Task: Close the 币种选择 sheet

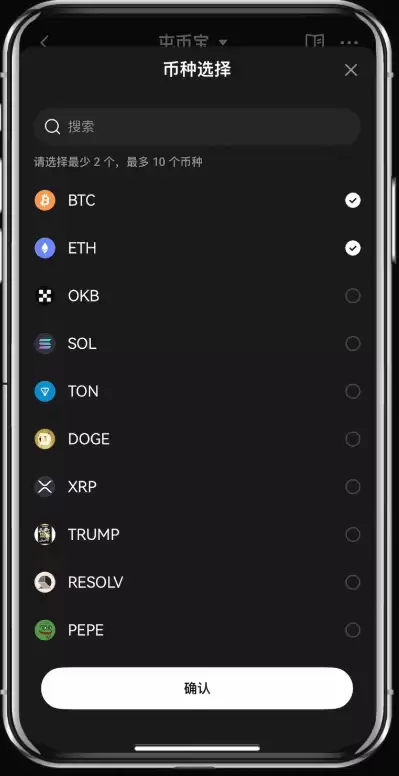Action: [x=350, y=70]
